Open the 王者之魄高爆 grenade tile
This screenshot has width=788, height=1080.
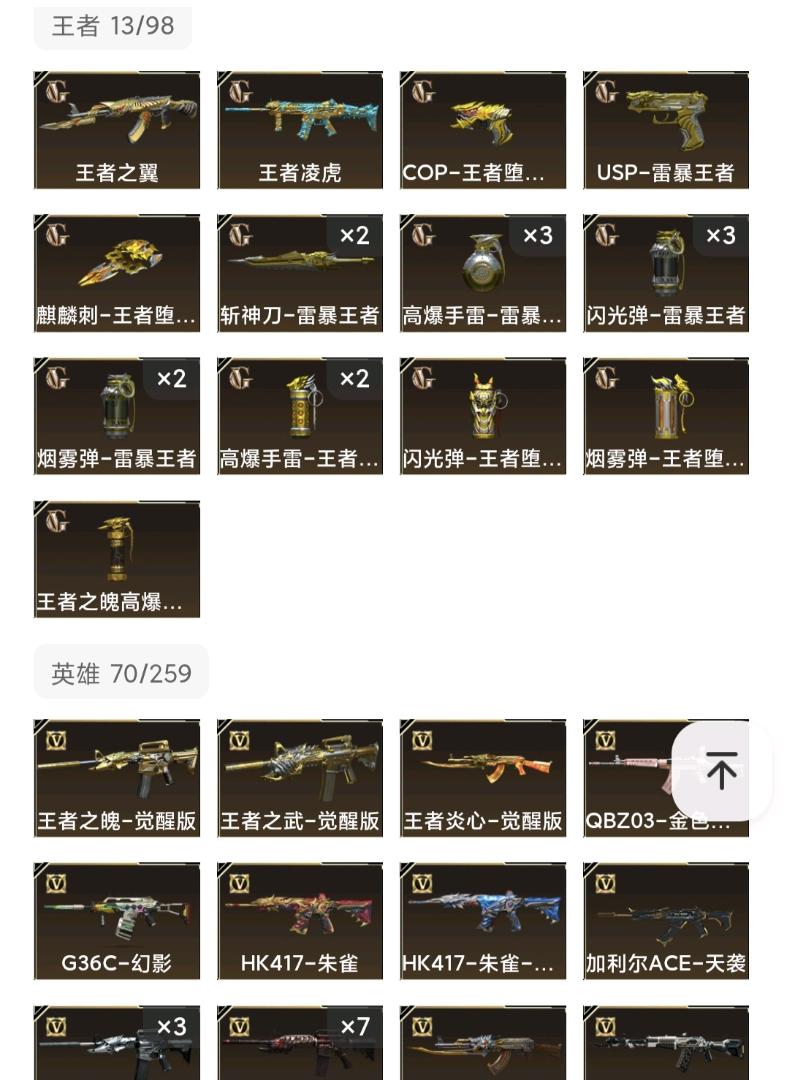pyautogui.click(x=117, y=559)
